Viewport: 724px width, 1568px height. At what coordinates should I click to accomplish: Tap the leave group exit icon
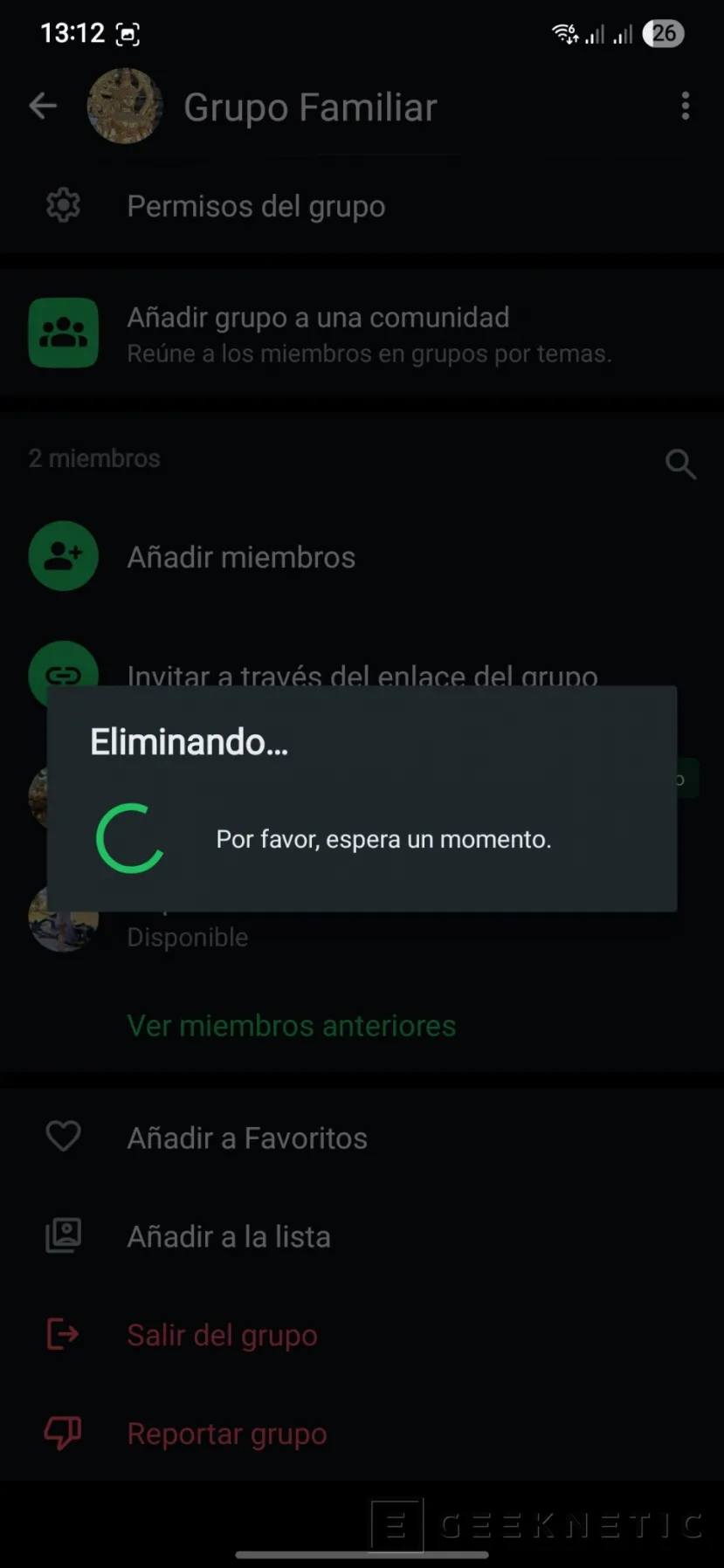pos(62,1334)
